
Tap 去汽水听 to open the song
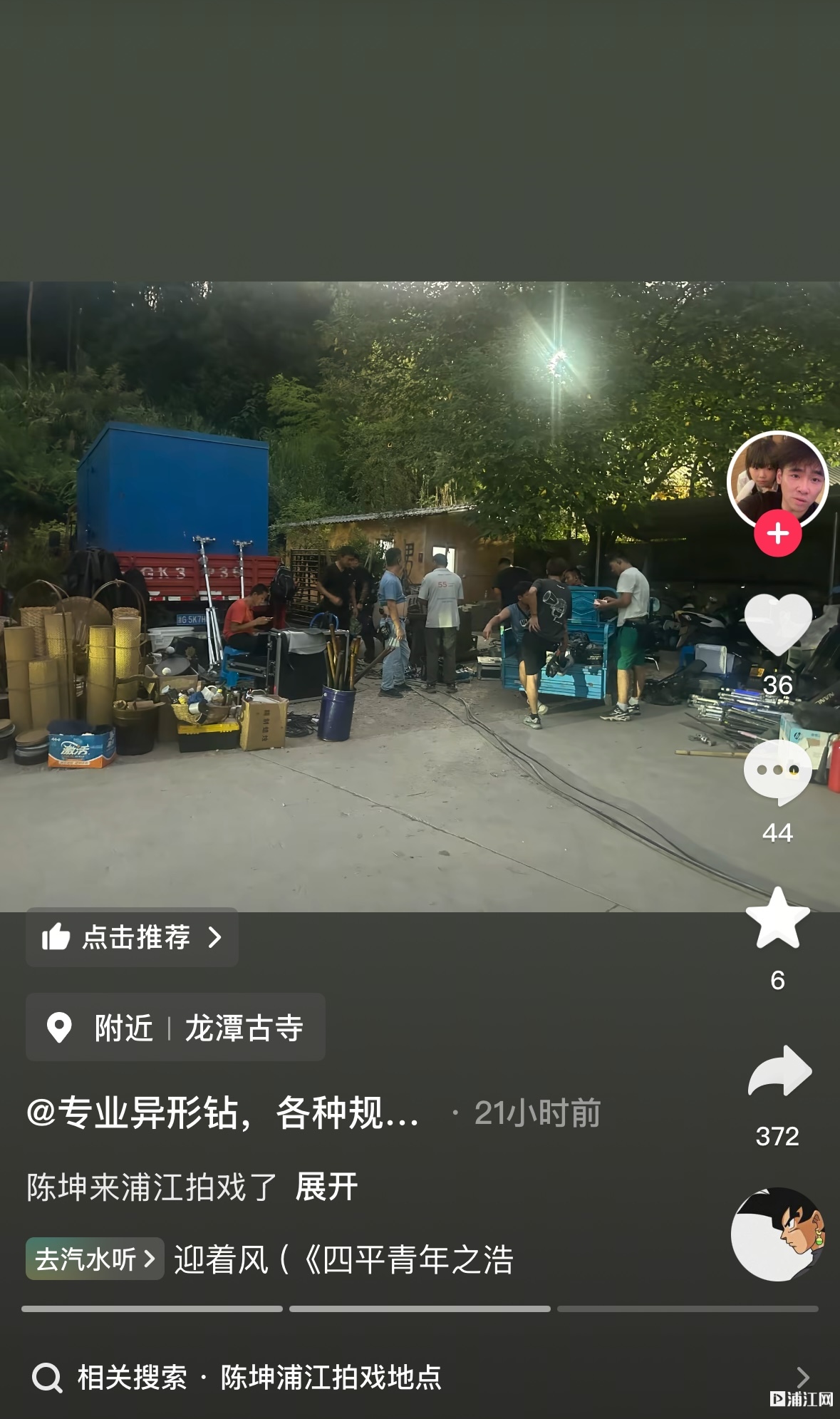click(x=95, y=1259)
